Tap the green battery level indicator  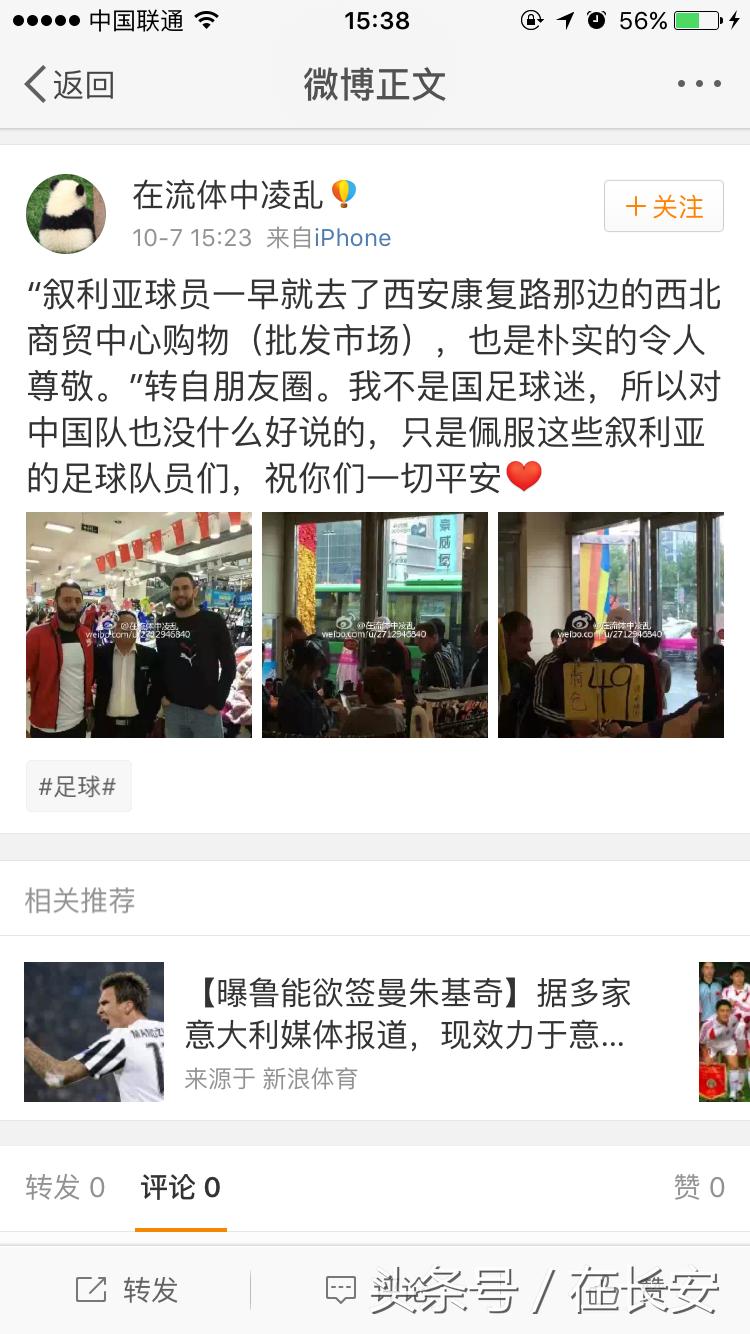pos(688,18)
